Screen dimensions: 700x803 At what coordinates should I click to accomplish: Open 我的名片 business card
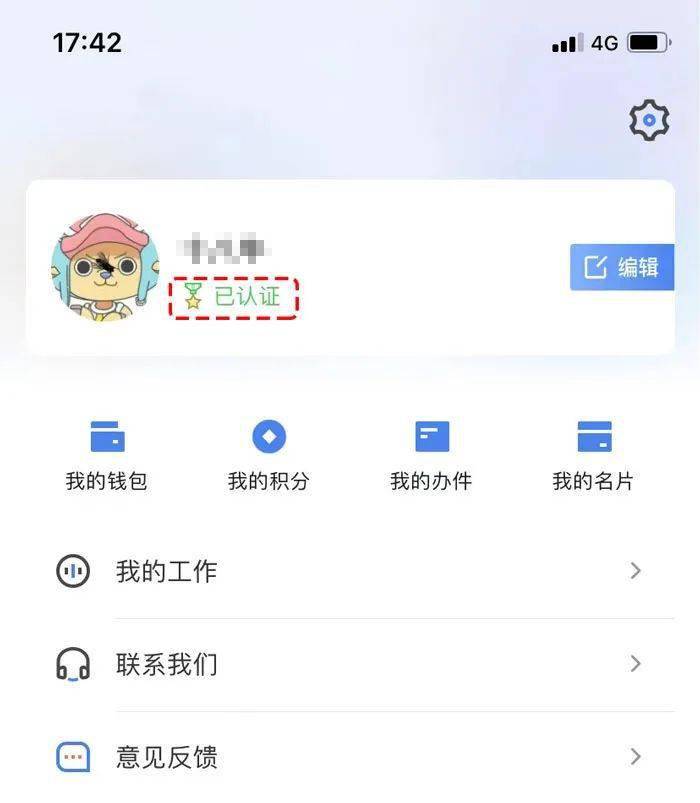(593, 455)
